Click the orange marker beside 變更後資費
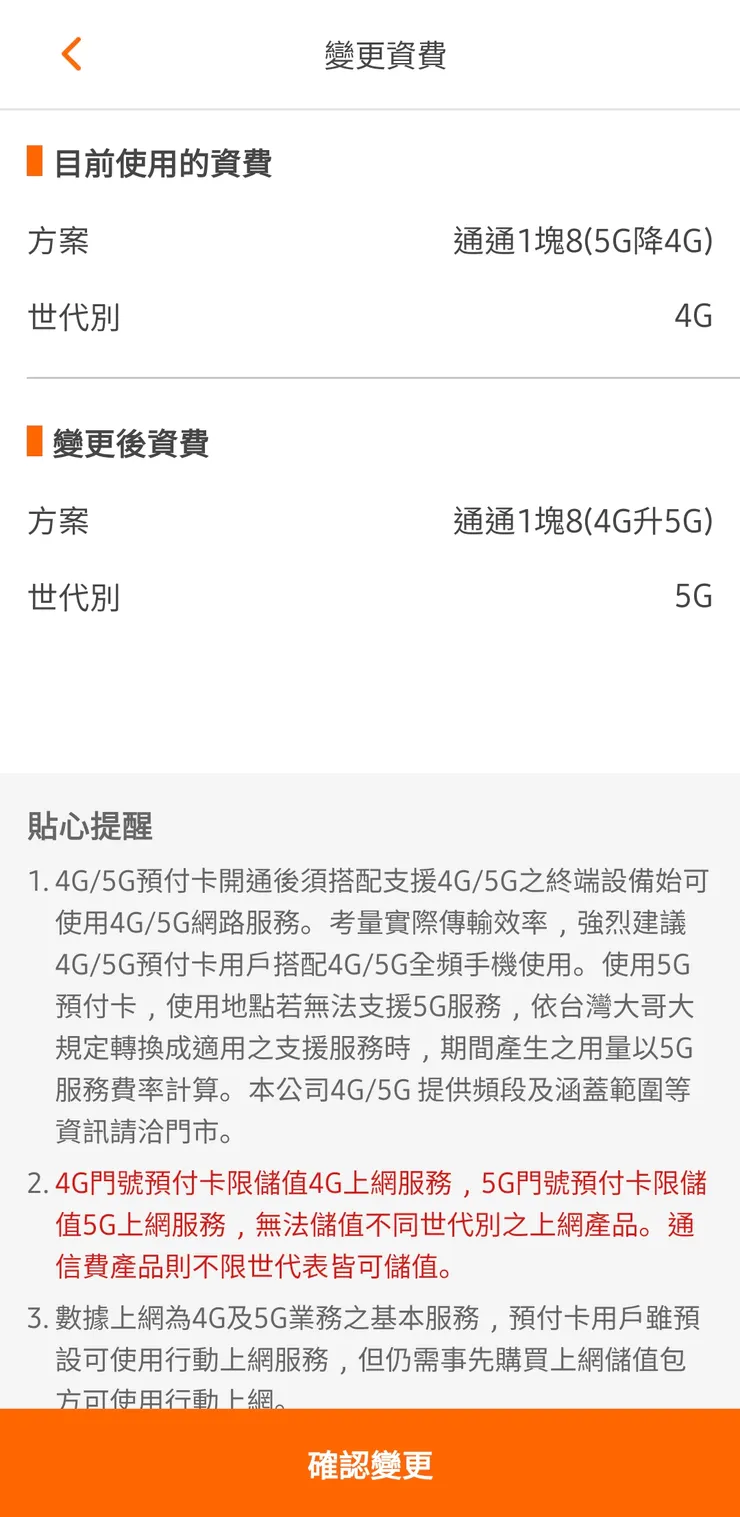The image size is (740, 1517). (31, 443)
